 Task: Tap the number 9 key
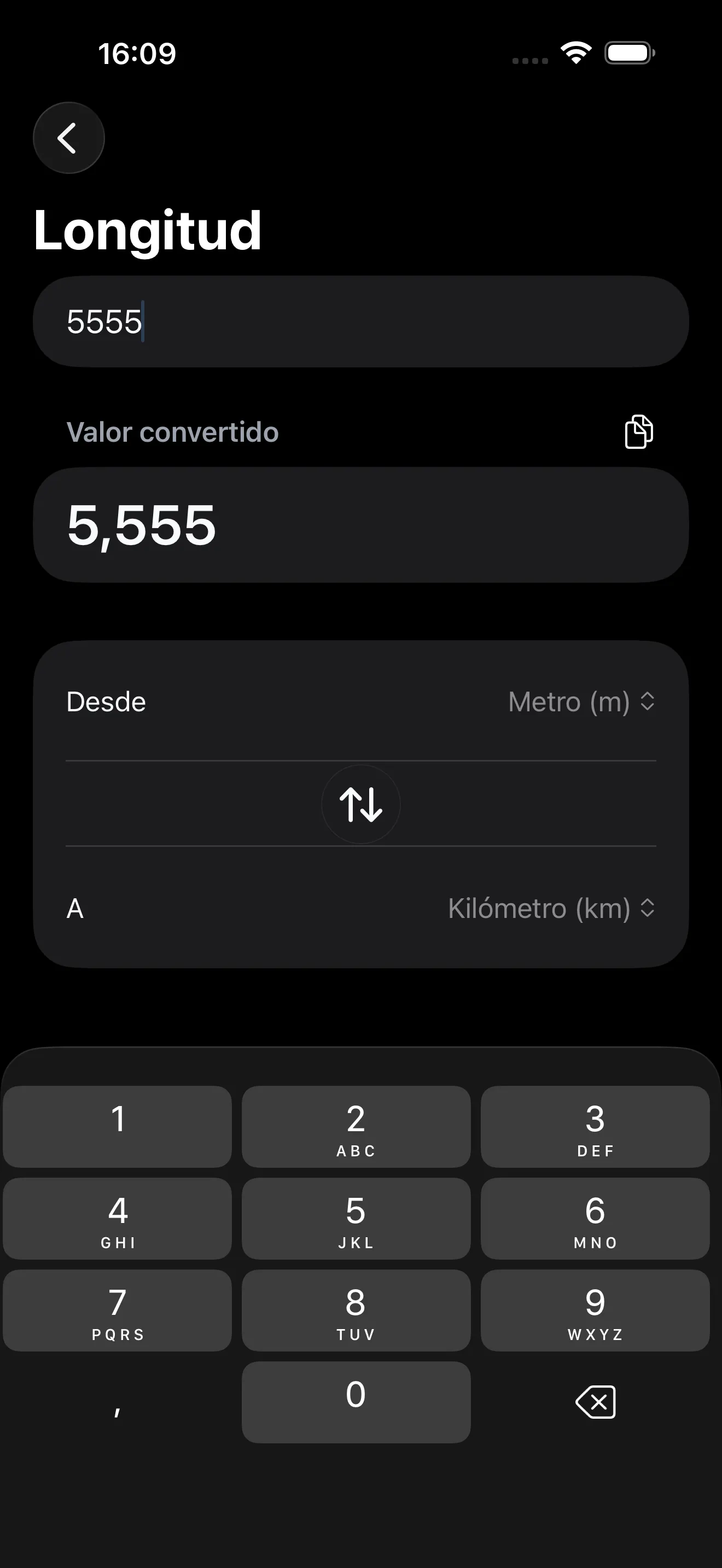pos(595,1310)
